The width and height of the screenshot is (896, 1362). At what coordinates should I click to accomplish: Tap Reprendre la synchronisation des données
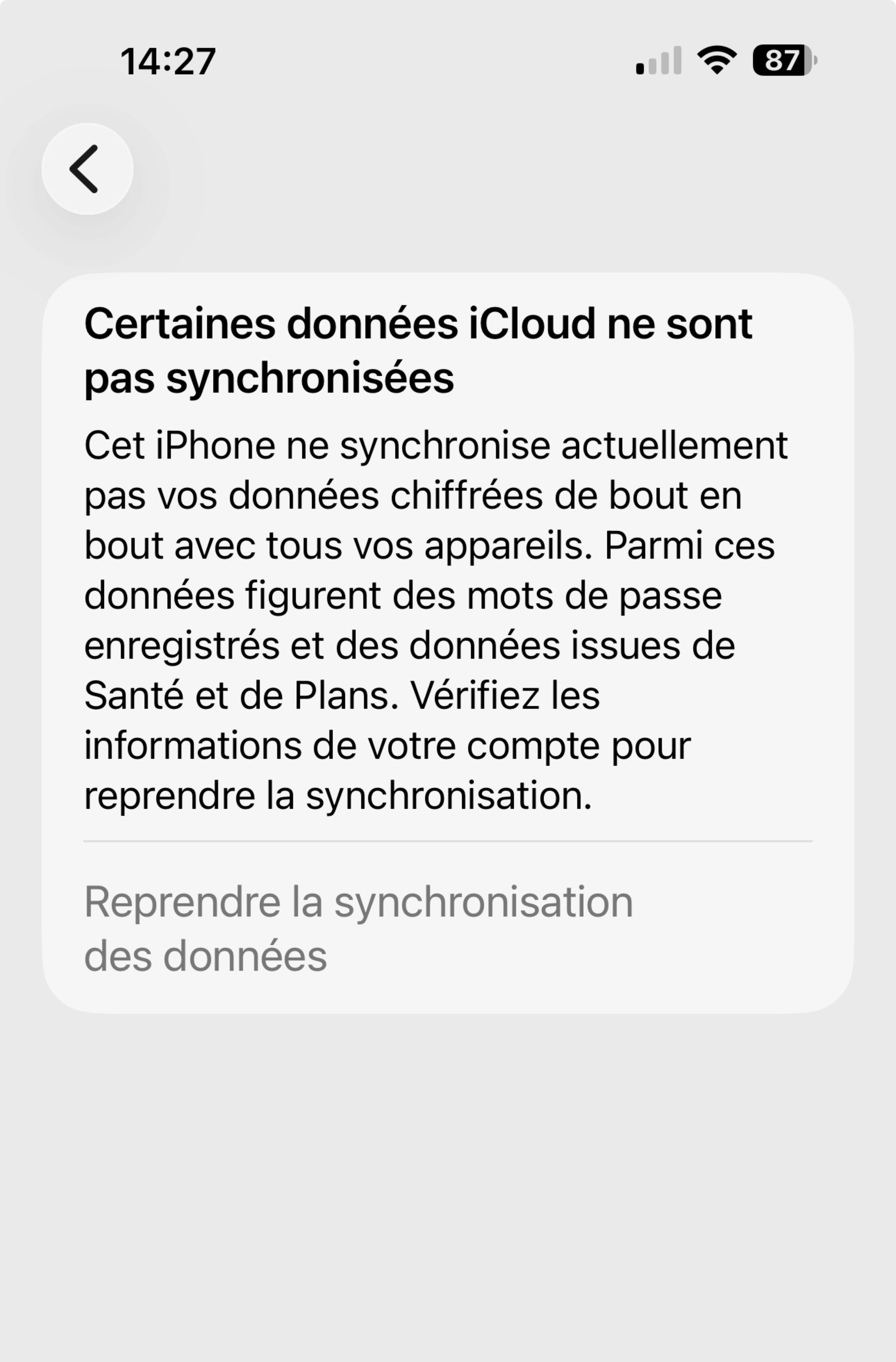[358, 928]
